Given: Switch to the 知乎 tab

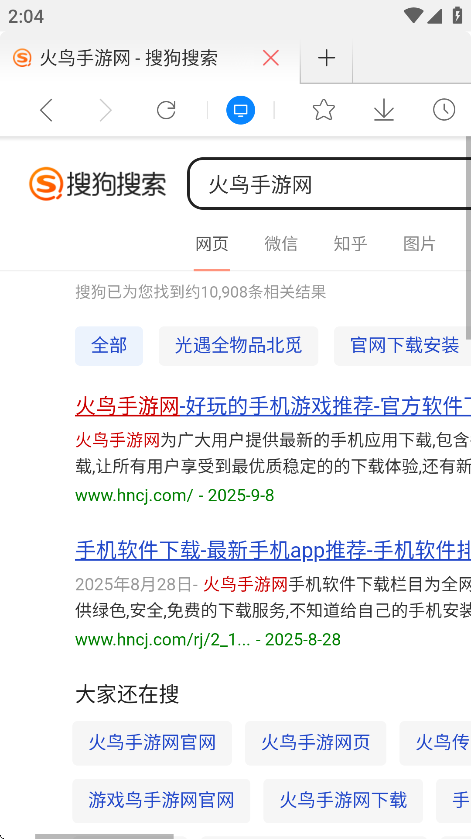Looking at the screenshot, I should [x=350, y=244].
